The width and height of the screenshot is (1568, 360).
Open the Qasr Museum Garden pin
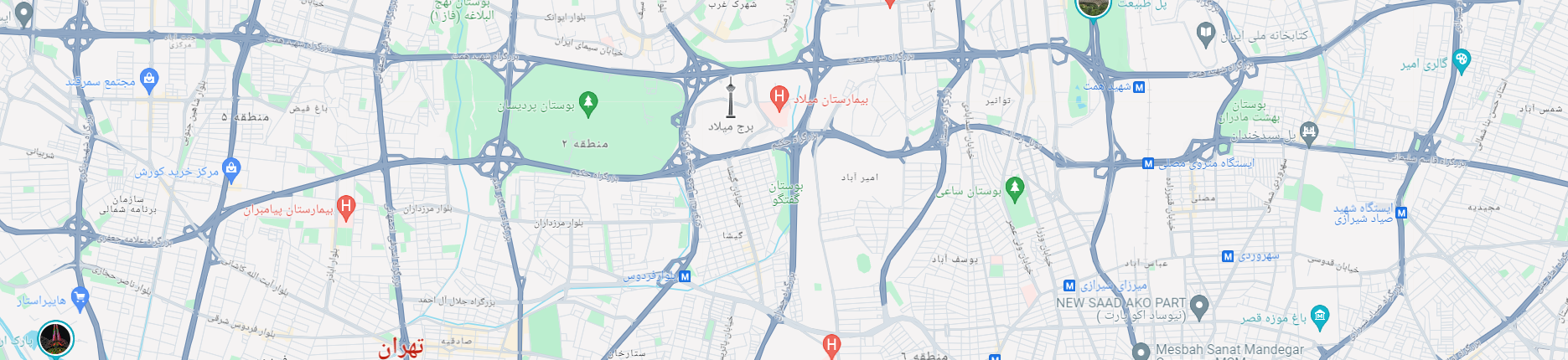(1320, 316)
